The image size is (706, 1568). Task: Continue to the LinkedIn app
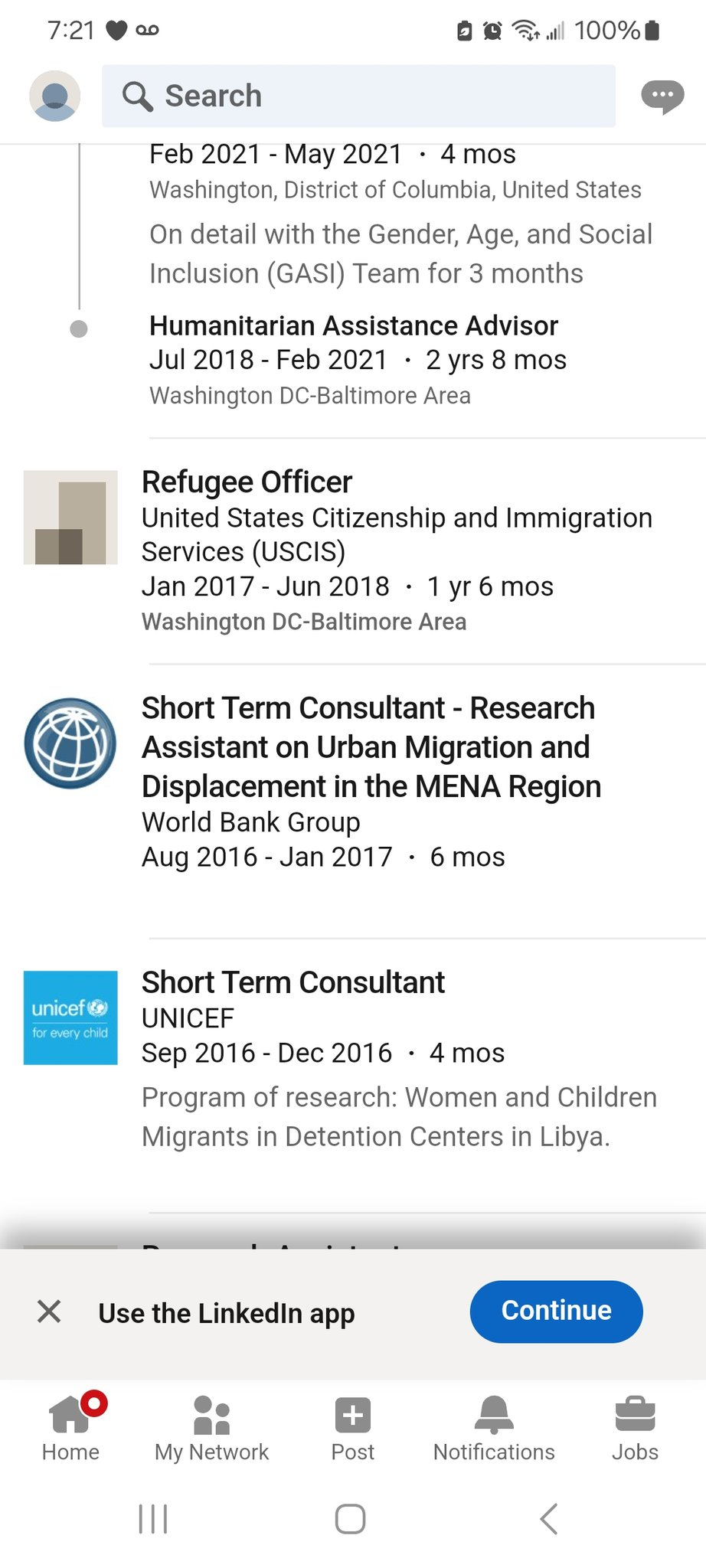556,1312
